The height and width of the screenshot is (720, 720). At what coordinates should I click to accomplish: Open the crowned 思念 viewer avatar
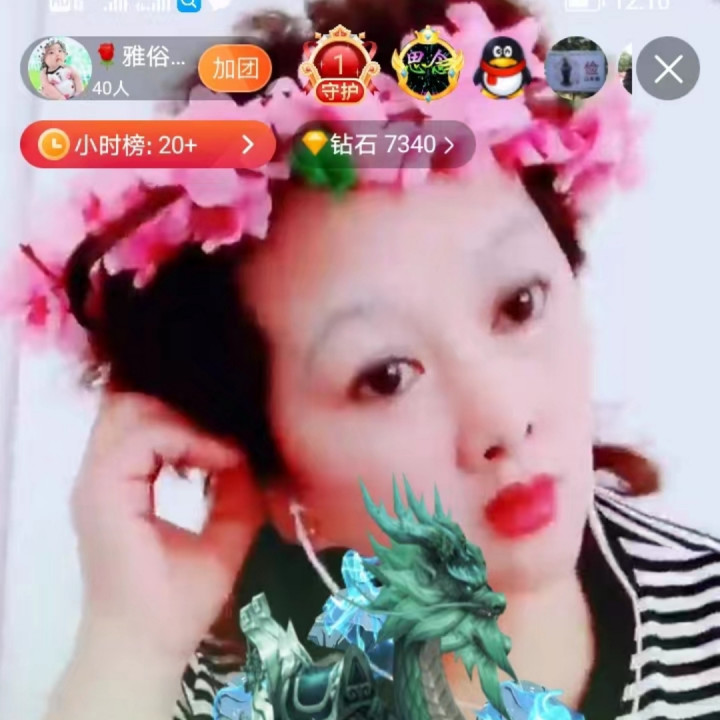point(427,68)
